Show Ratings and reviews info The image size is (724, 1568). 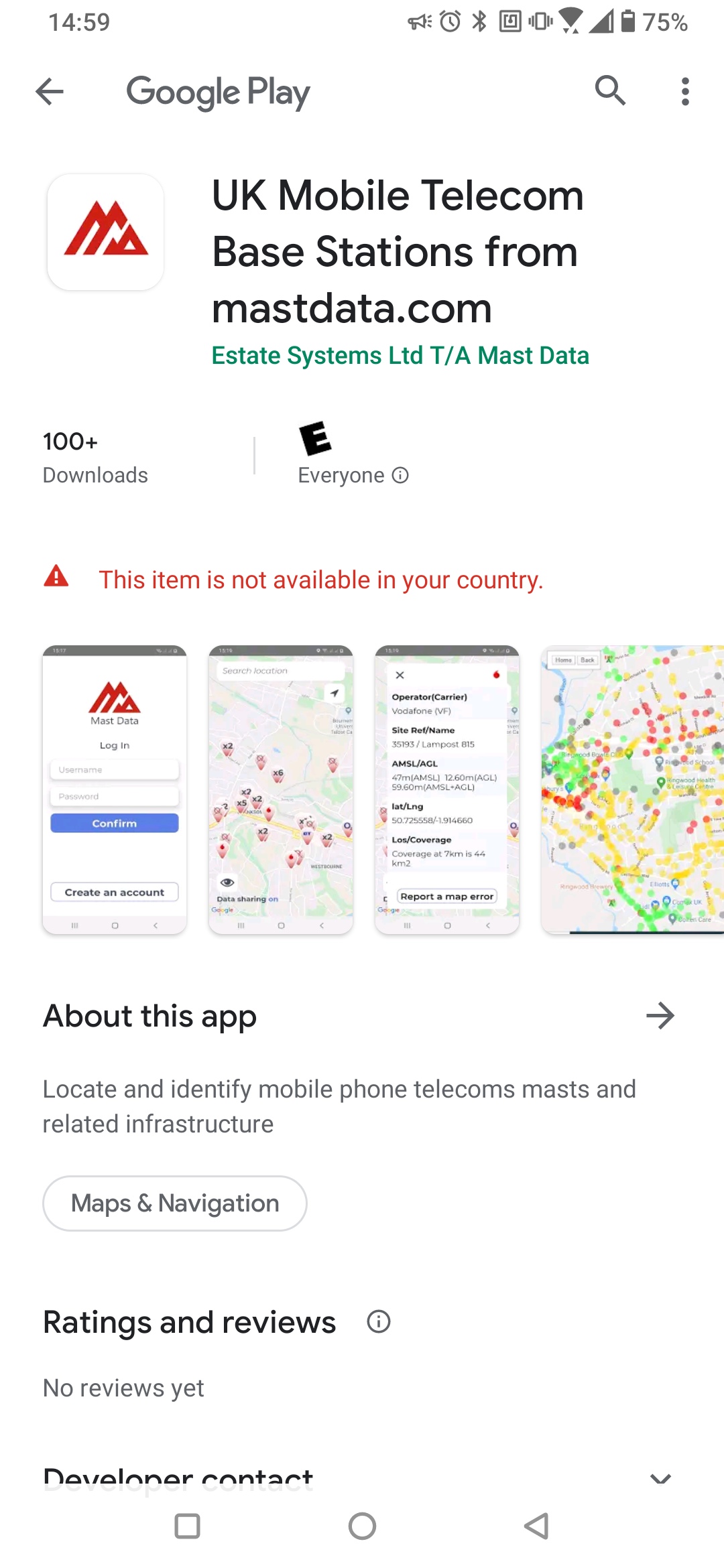click(x=379, y=1322)
